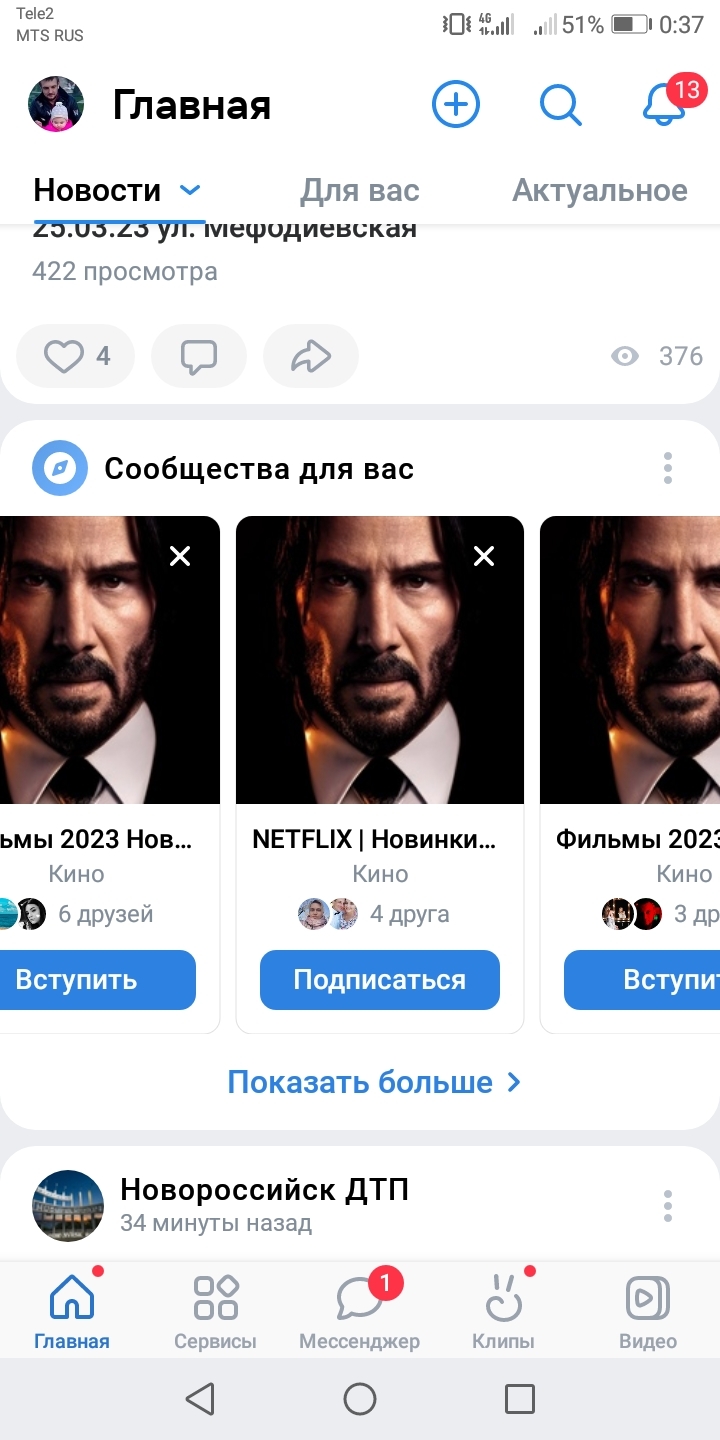Screen dimensions: 720x1440
Task: Go to the Сервисы tab
Action: point(215,1312)
